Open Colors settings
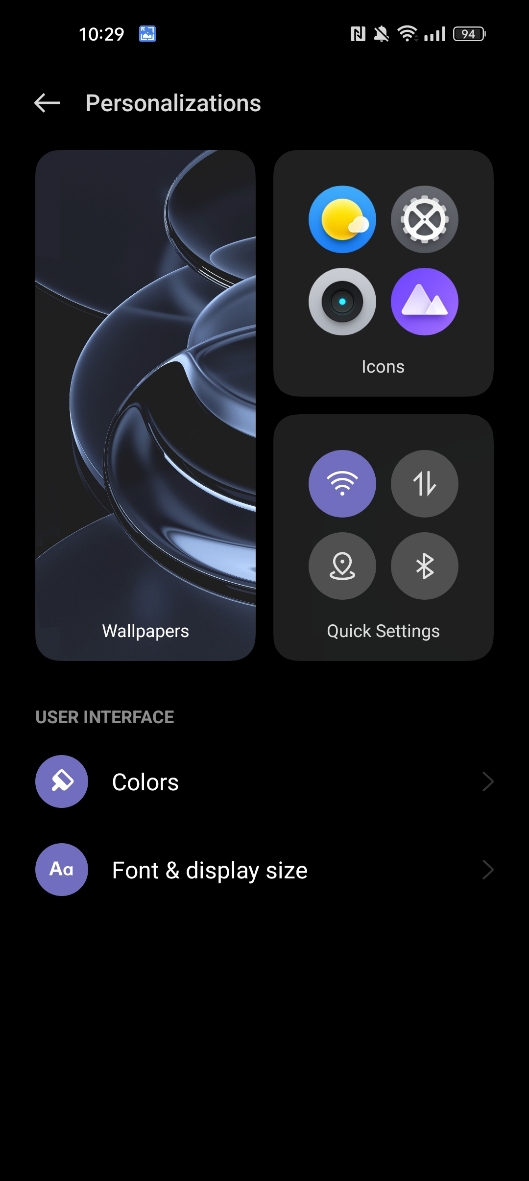The image size is (529, 1181). tap(264, 782)
